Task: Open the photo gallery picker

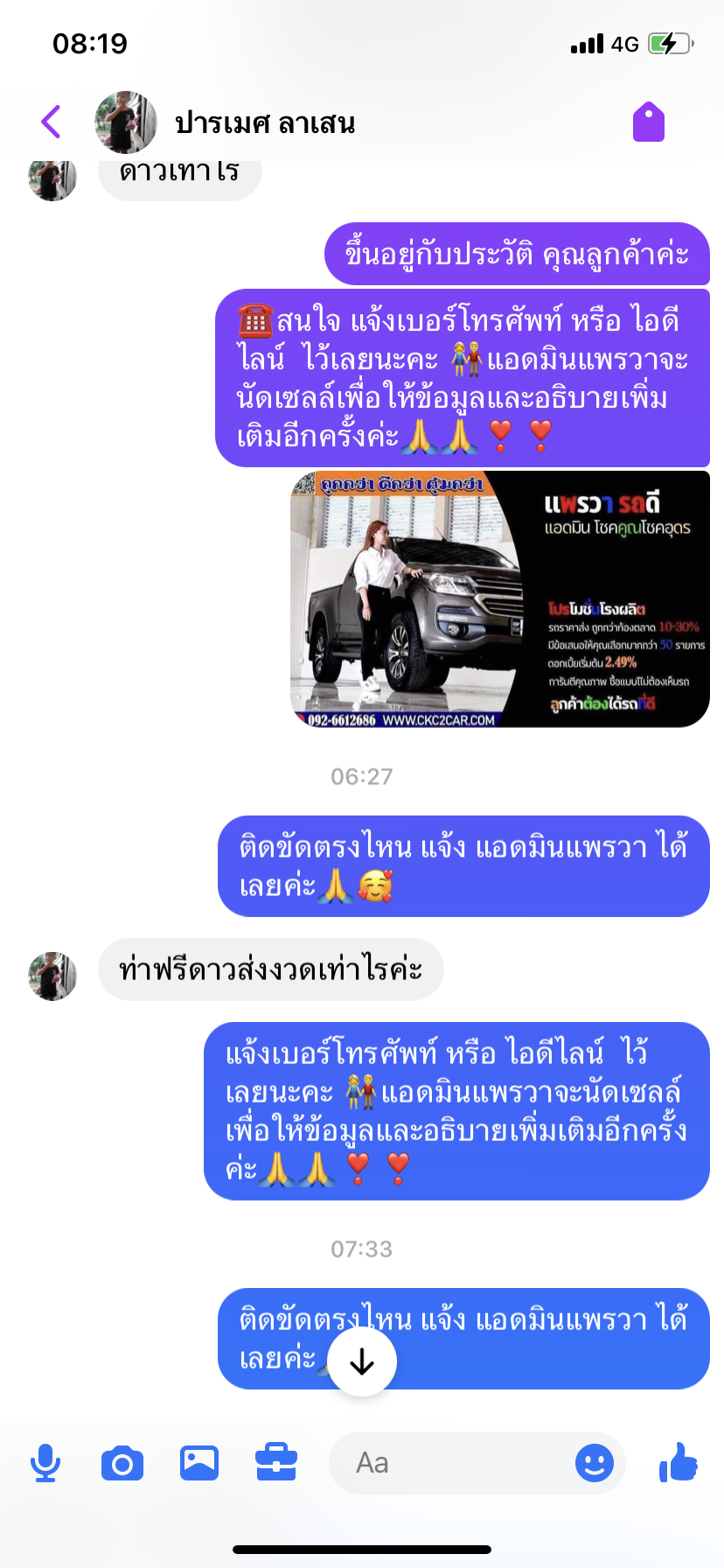Action: (x=199, y=1463)
